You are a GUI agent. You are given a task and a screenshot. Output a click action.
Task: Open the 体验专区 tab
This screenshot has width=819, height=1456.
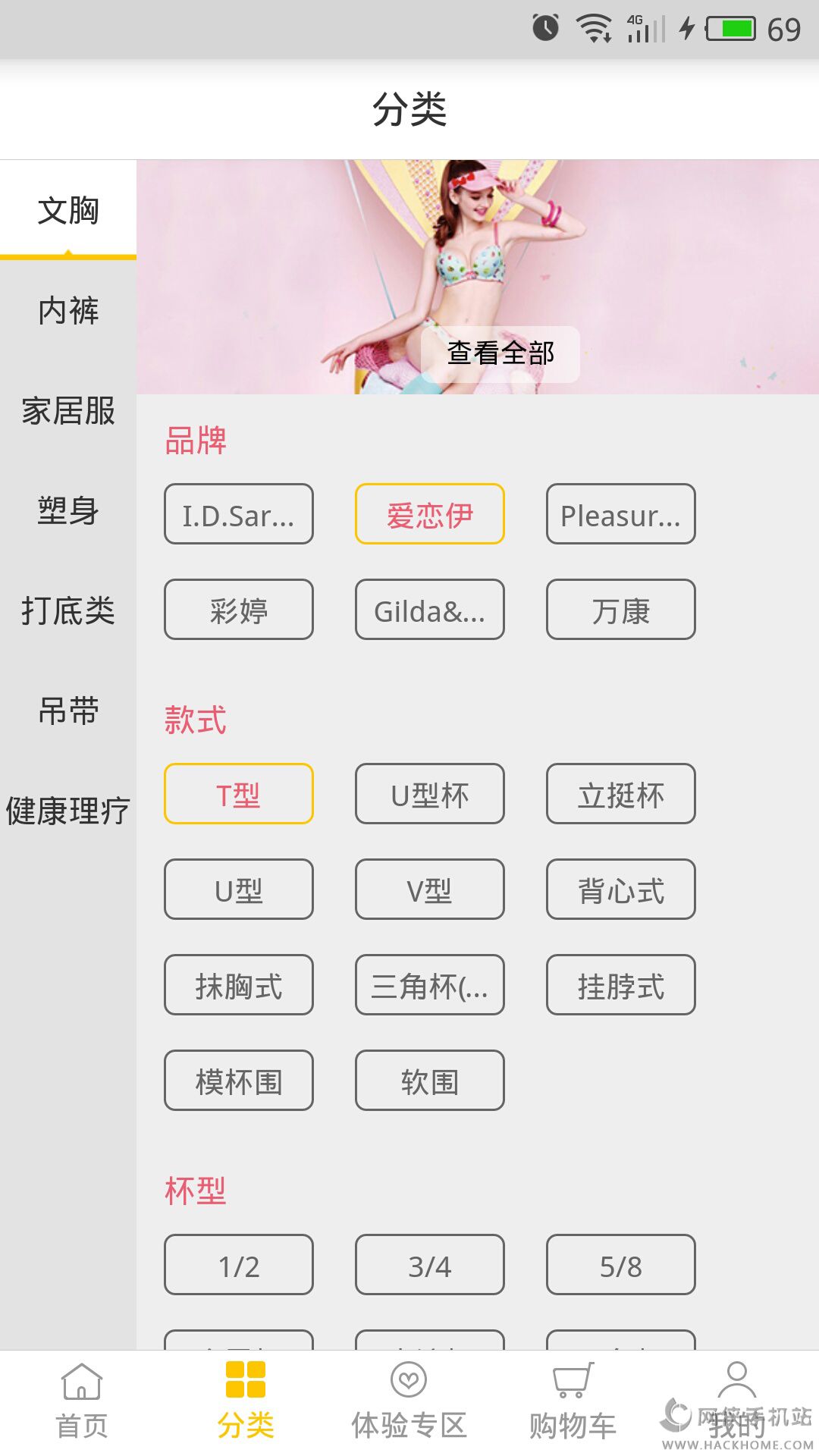click(409, 1401)
